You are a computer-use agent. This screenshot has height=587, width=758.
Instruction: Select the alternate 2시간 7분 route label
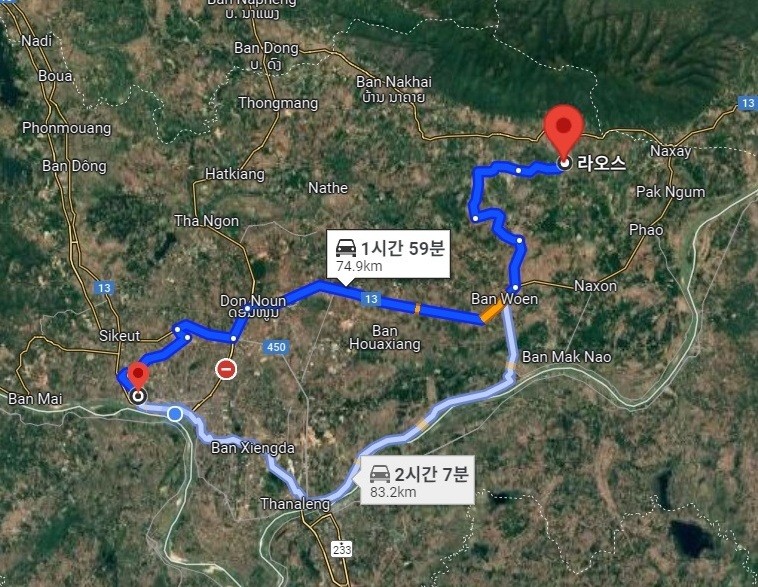(x=419, y=481)
